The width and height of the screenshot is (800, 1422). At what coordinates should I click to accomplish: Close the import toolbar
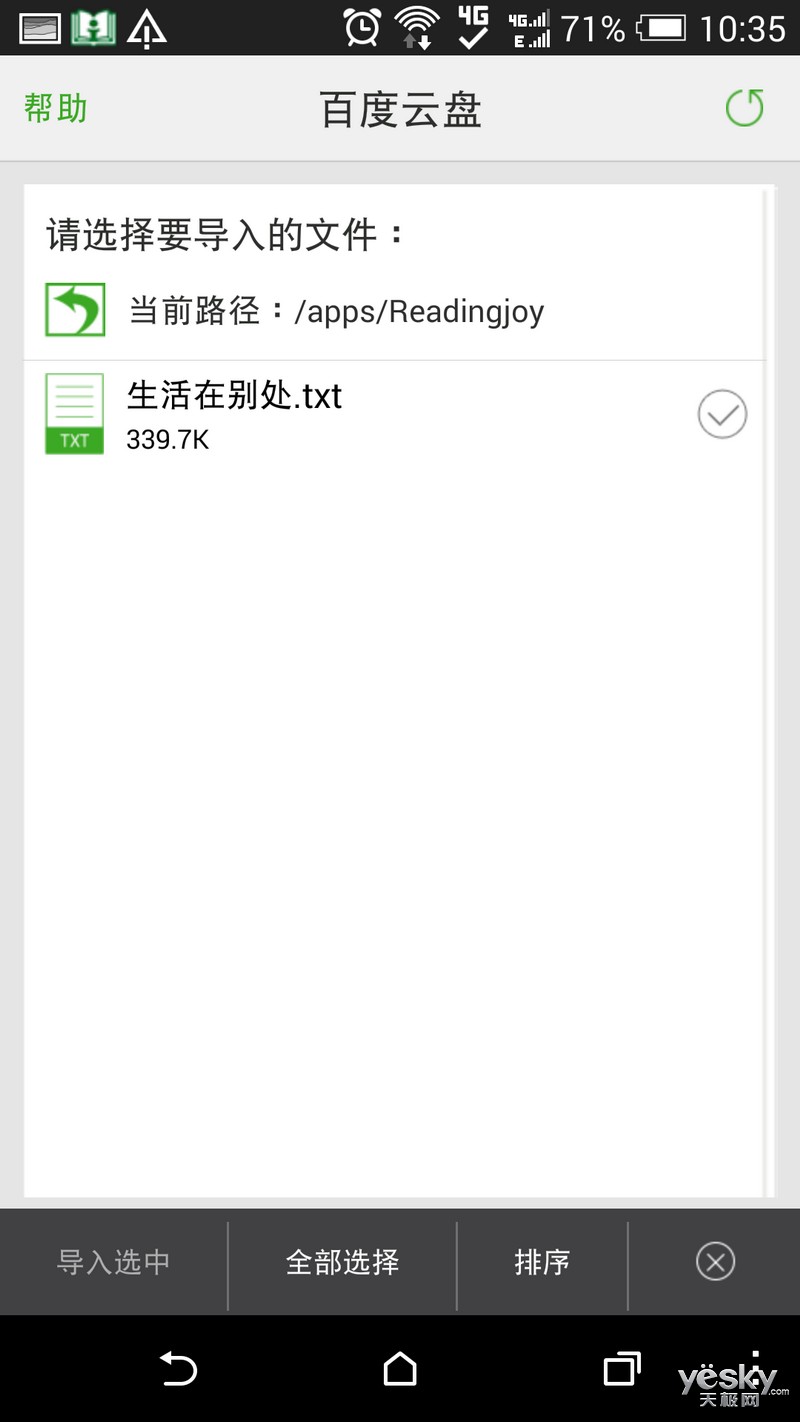715,1262
